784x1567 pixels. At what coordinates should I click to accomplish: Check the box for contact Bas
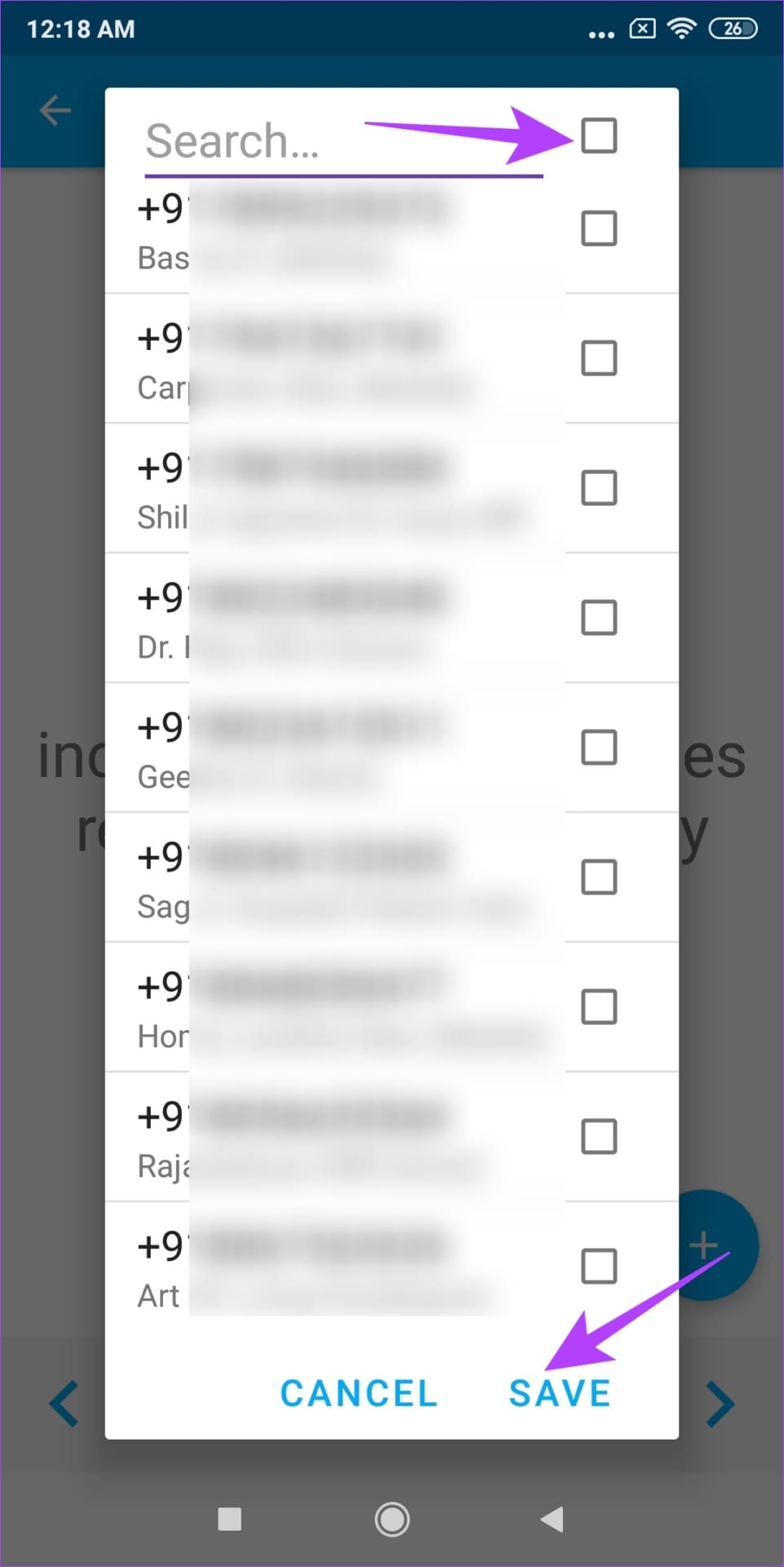(599, 229)
